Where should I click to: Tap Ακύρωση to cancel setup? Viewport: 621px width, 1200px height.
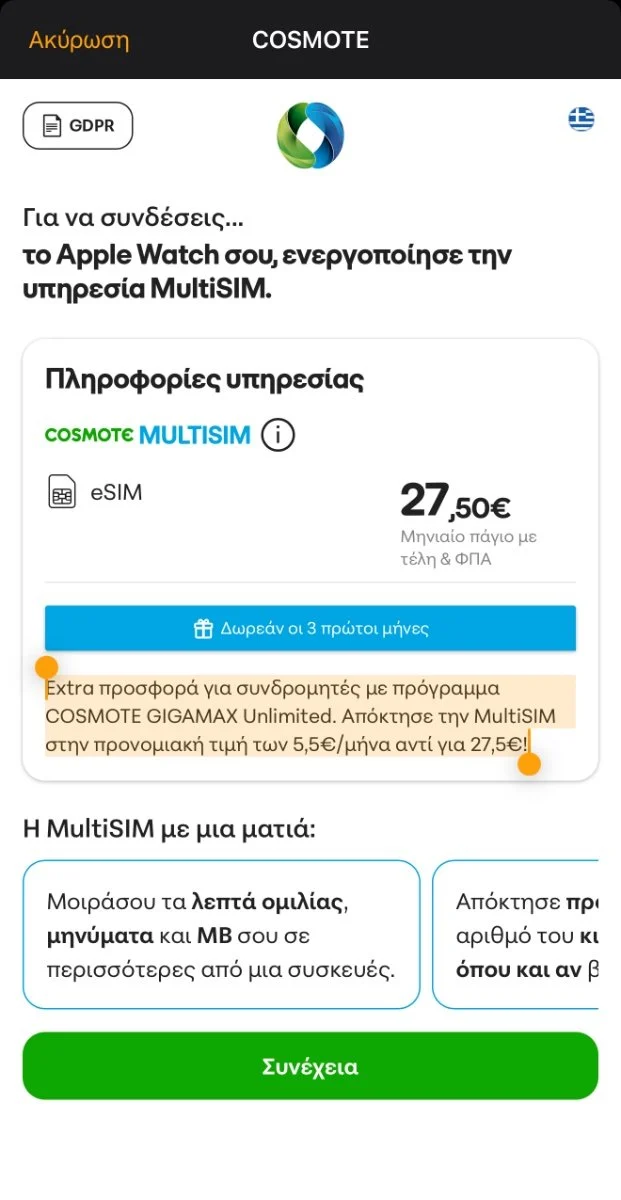79,40
